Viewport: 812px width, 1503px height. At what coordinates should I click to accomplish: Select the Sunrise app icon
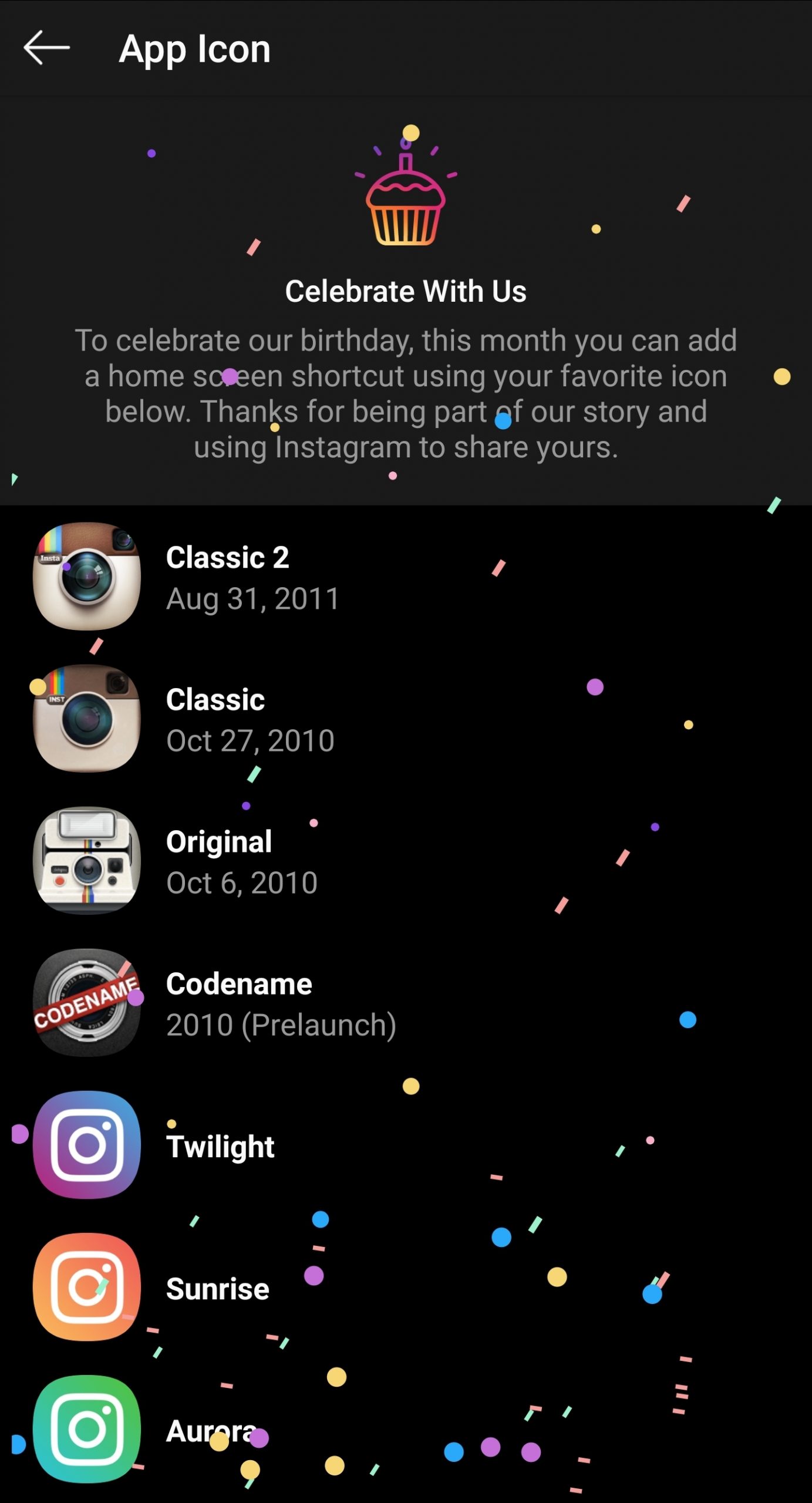87,1287
